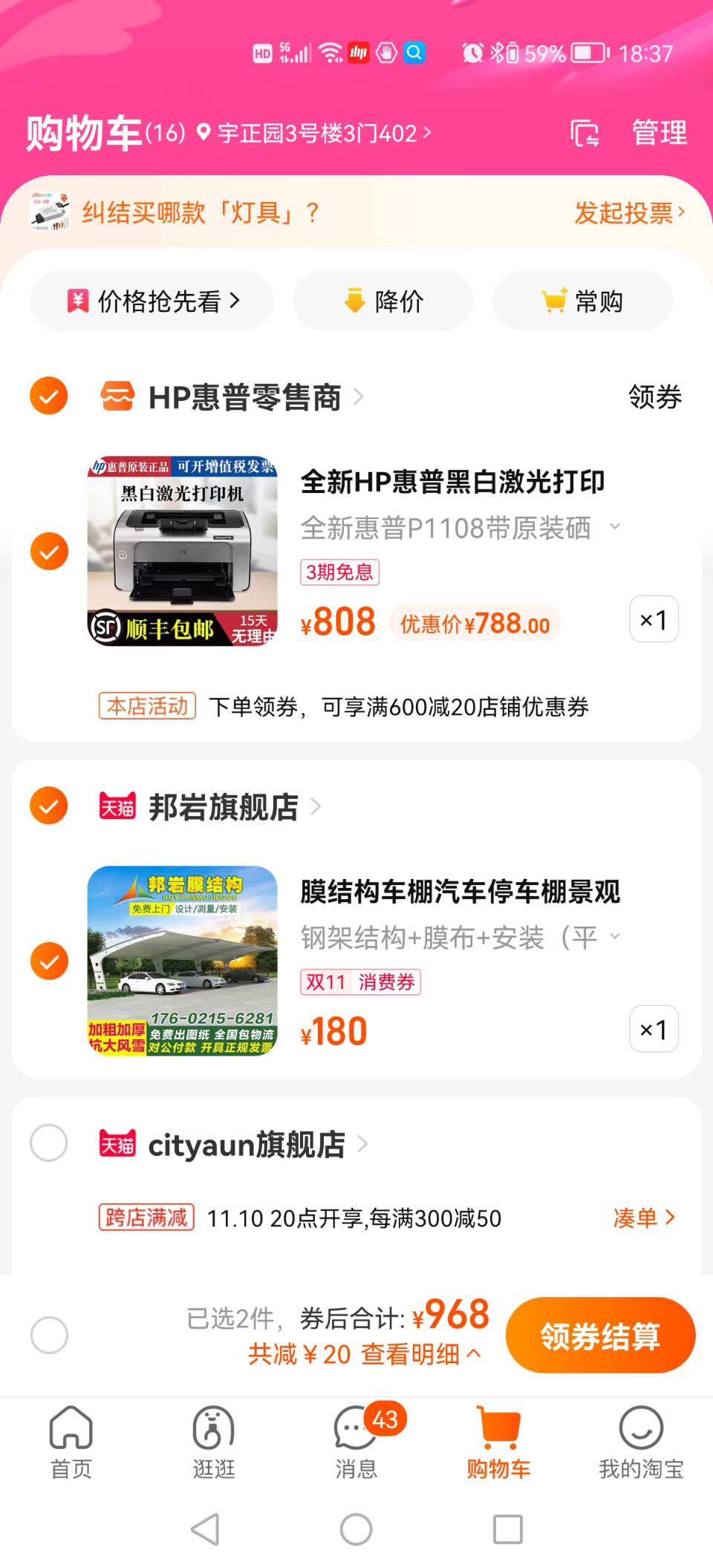Uncheck the HP laser printer item
This screenshot has width=713, height=1568.
click(x=49, y=552)
